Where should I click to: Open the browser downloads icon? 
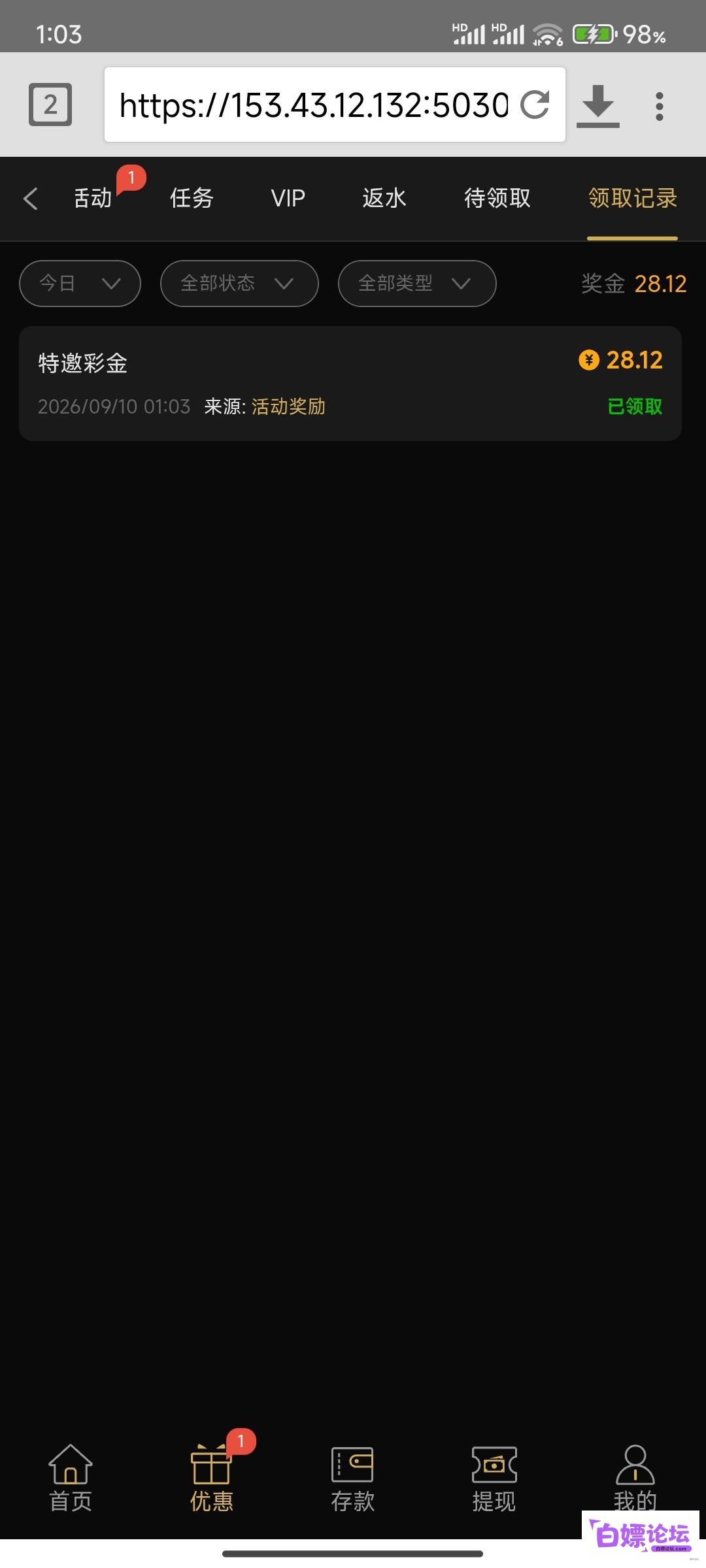[597, 105]
